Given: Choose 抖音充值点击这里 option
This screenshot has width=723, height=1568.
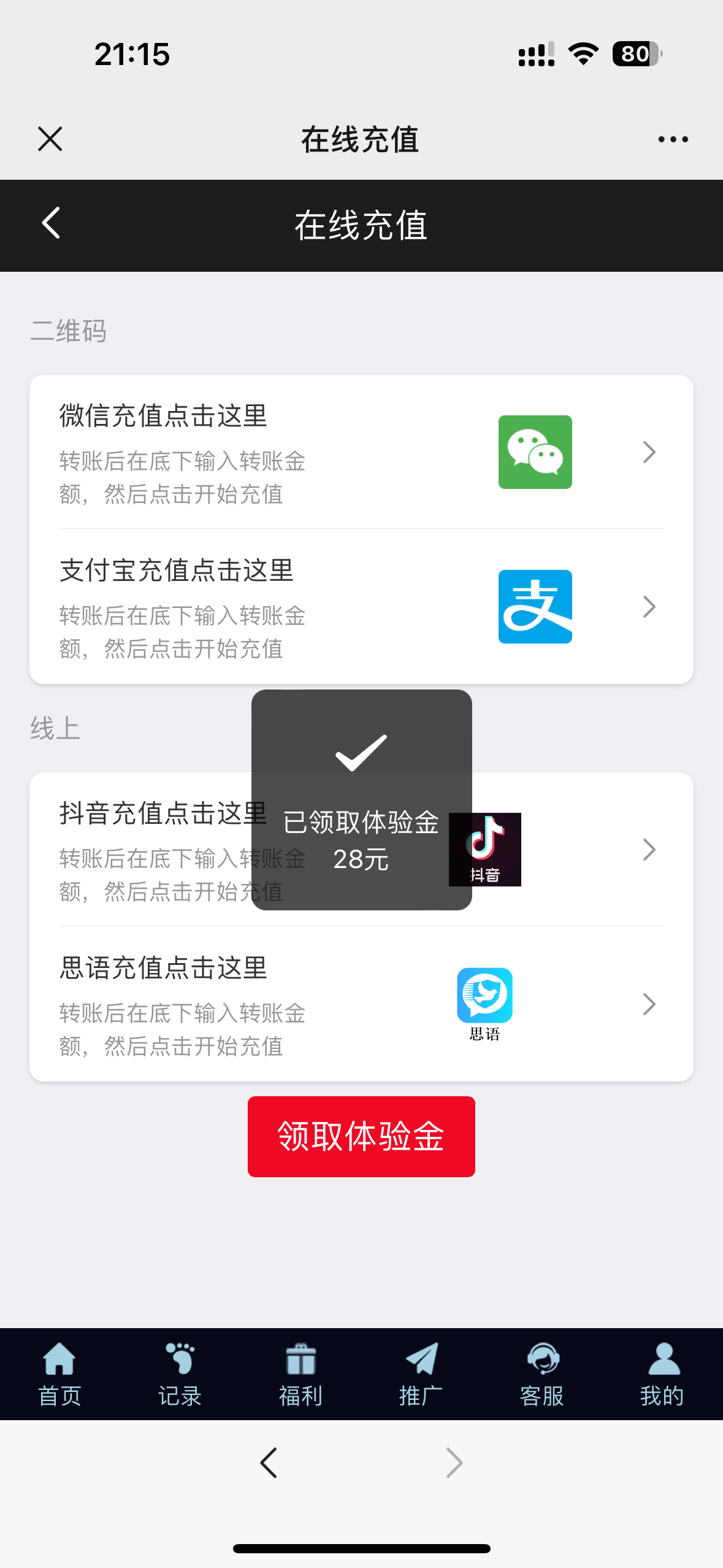Looking at the screenshot, I should 576,850.
